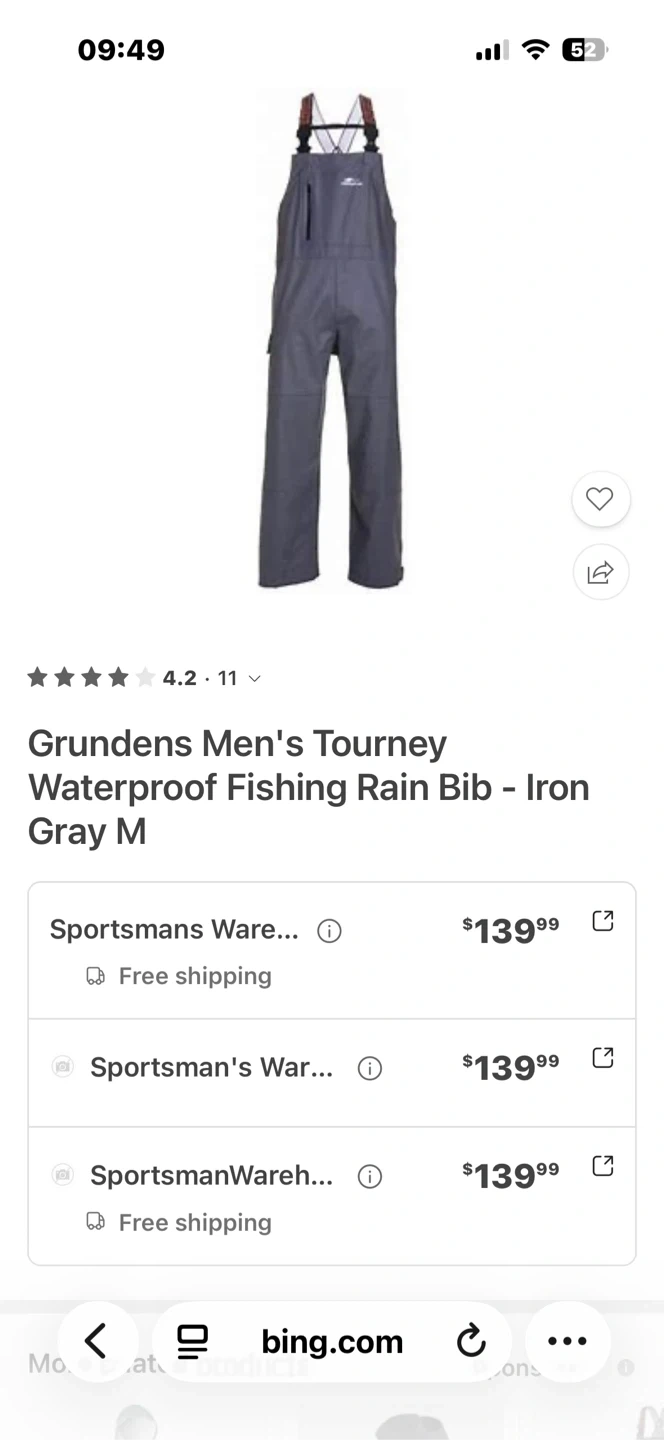Show info for the SportsmanWareh... seller

tap(370, 1176)
